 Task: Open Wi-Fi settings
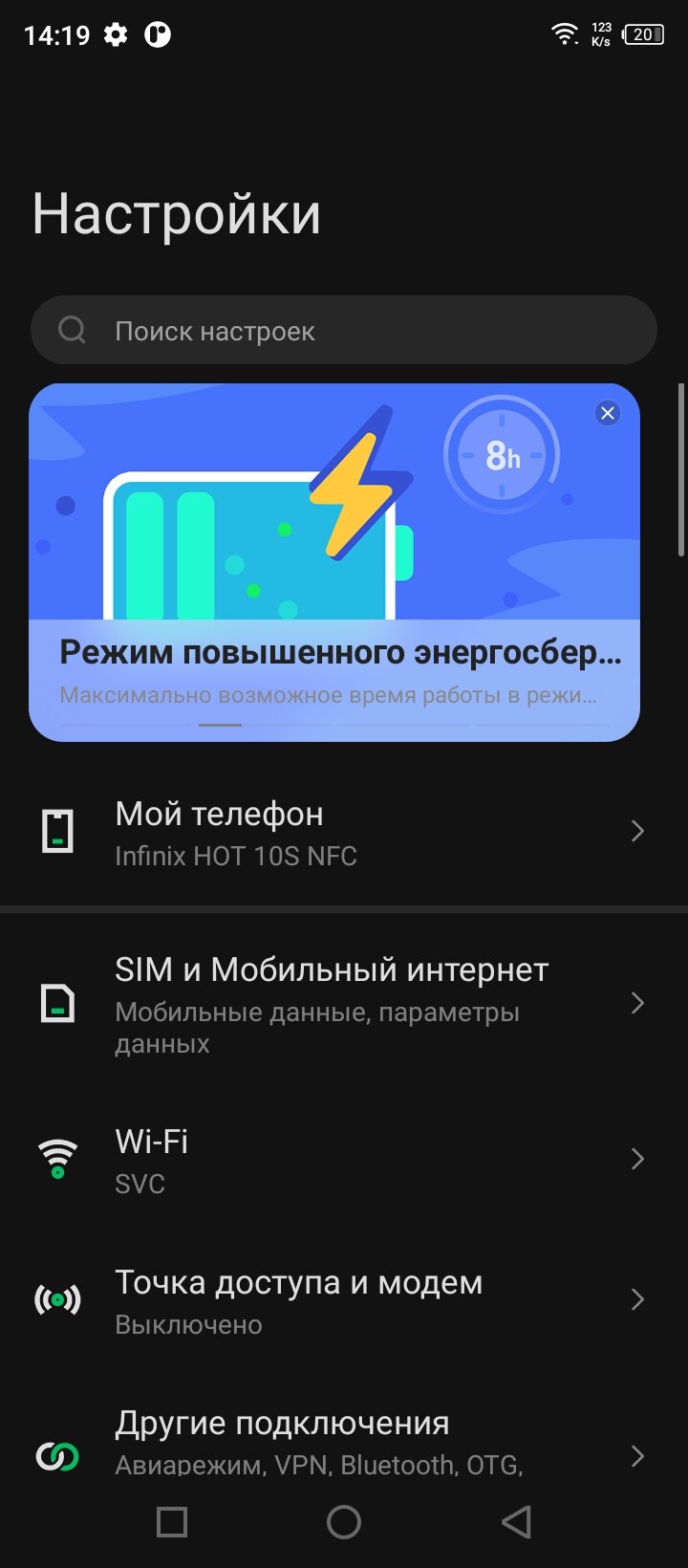click(344, 1160)
